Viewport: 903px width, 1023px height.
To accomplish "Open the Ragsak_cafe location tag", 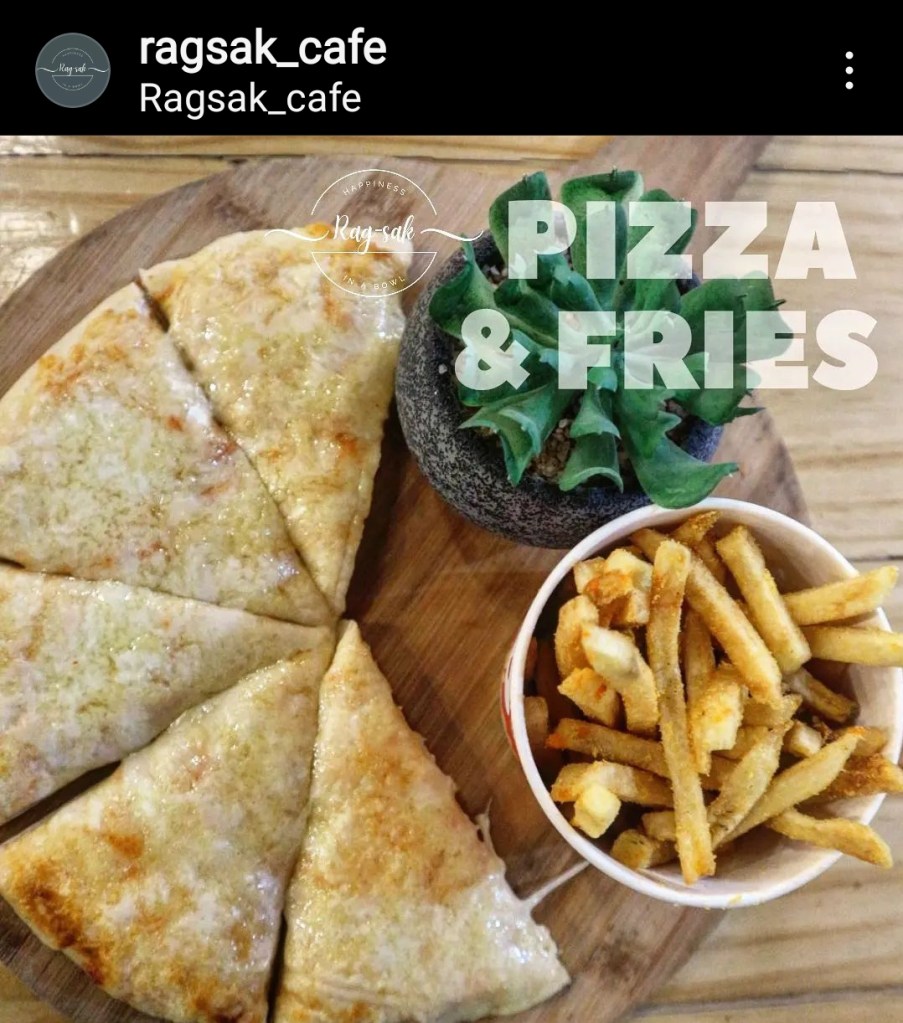I will [250, 98].
